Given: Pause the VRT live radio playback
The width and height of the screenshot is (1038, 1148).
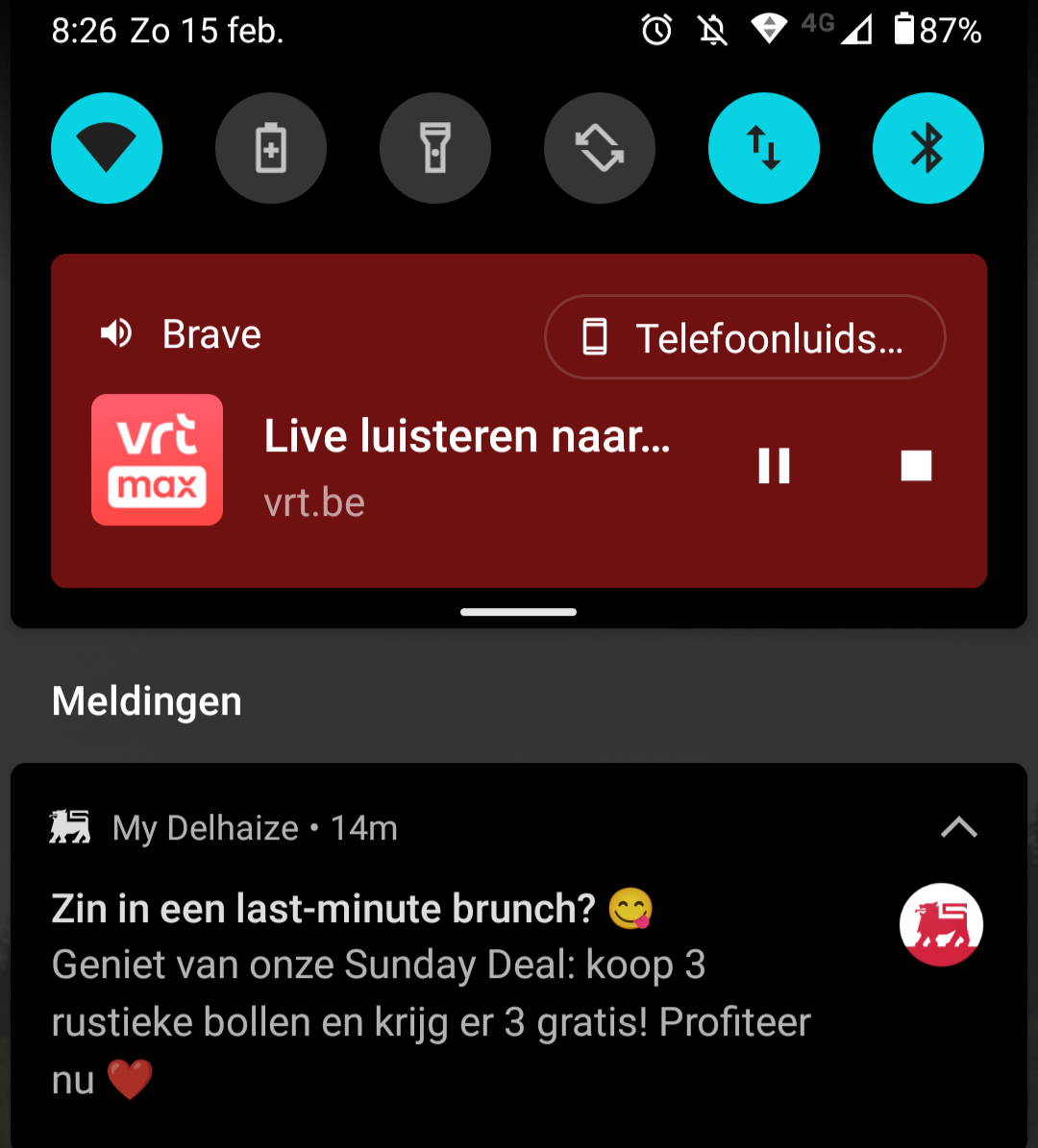Looking at the screenshot, I should (774, 465).
